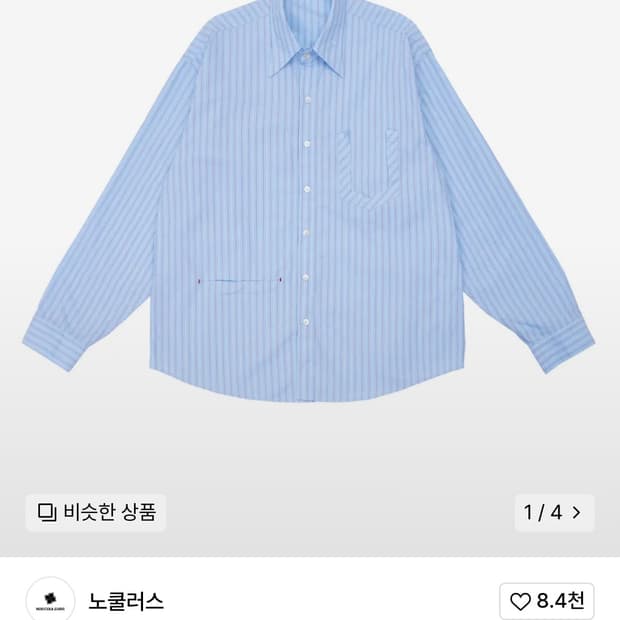Open the 노쿨러스 brand page

[125, 602]
